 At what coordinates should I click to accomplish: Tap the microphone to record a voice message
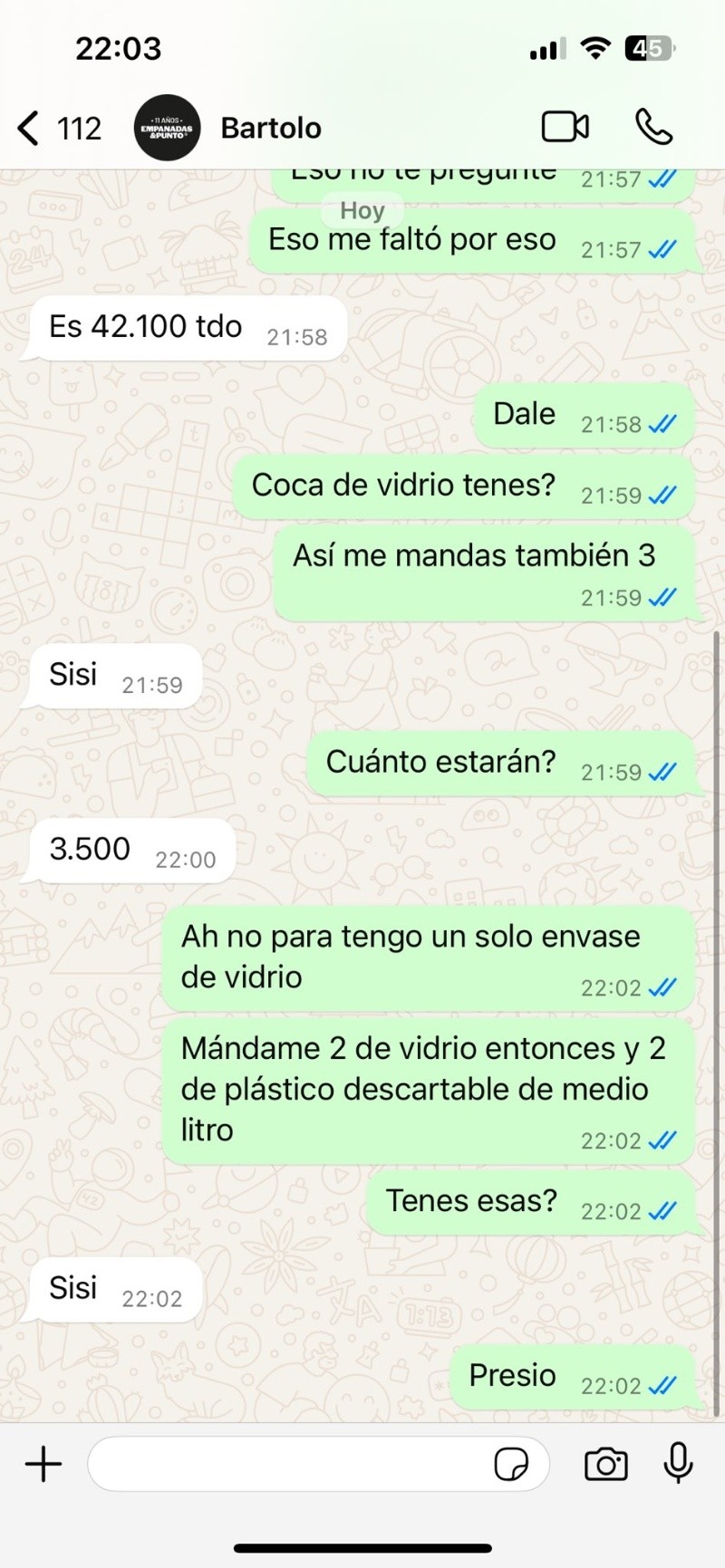tap(678, 1462)
